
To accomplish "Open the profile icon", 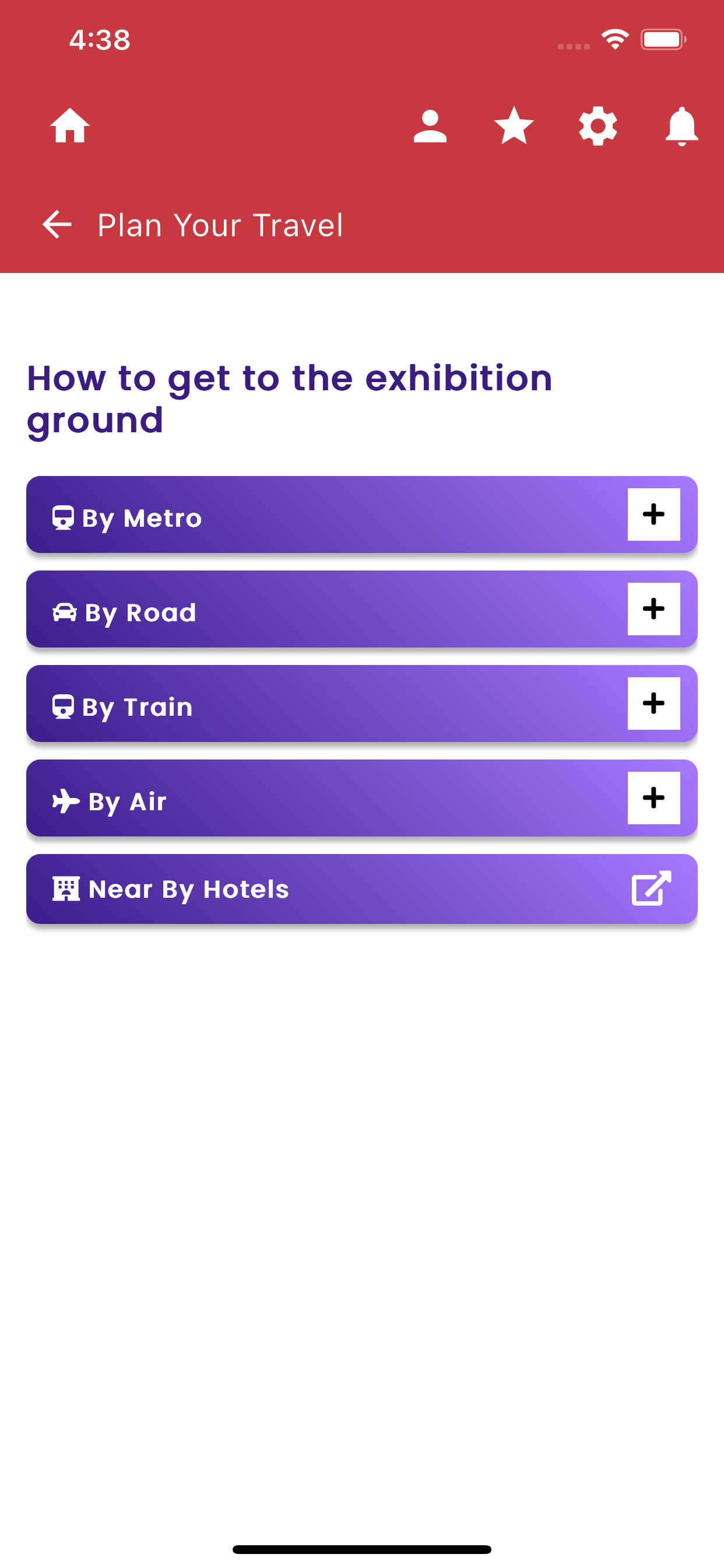I will [x=430, y=126].
